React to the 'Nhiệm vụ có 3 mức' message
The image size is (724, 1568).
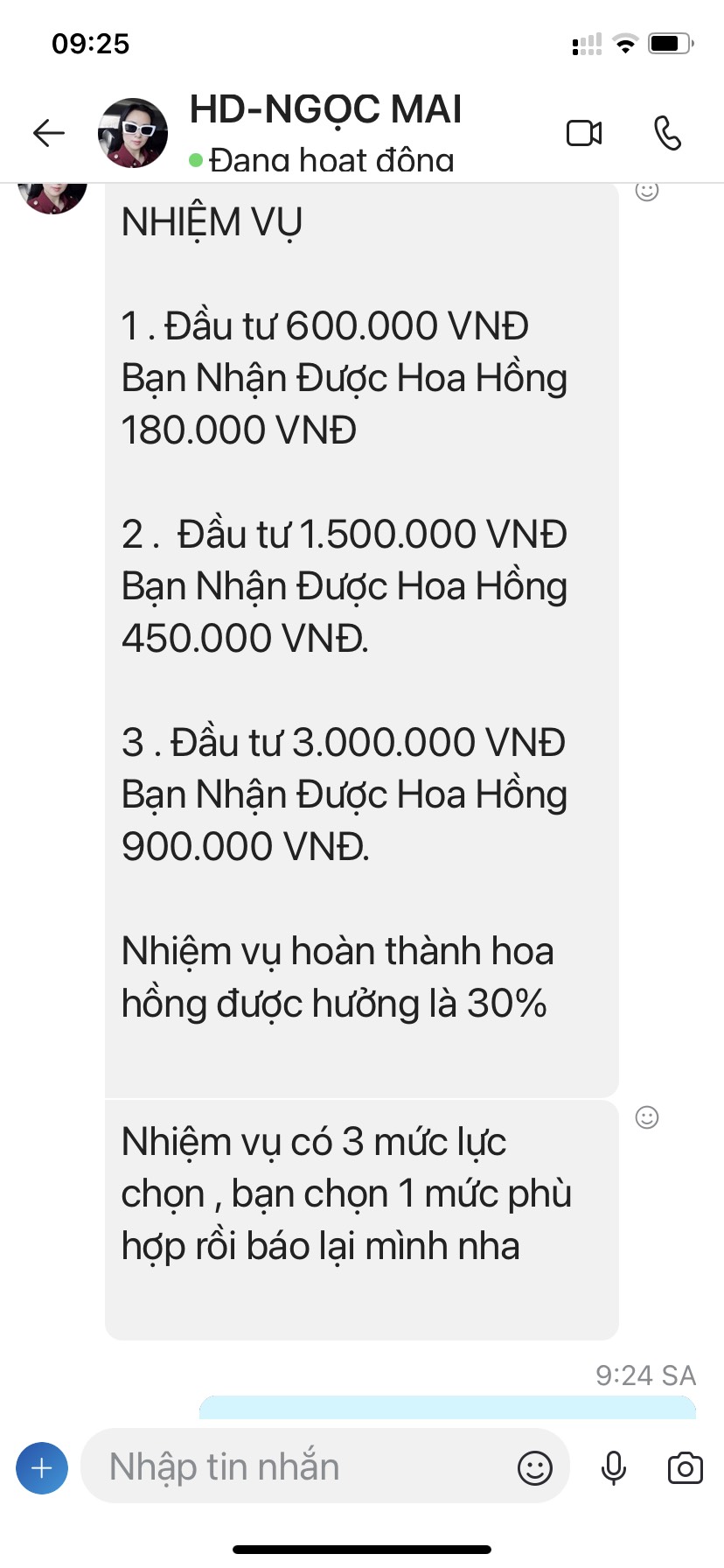click(647, 1117)
